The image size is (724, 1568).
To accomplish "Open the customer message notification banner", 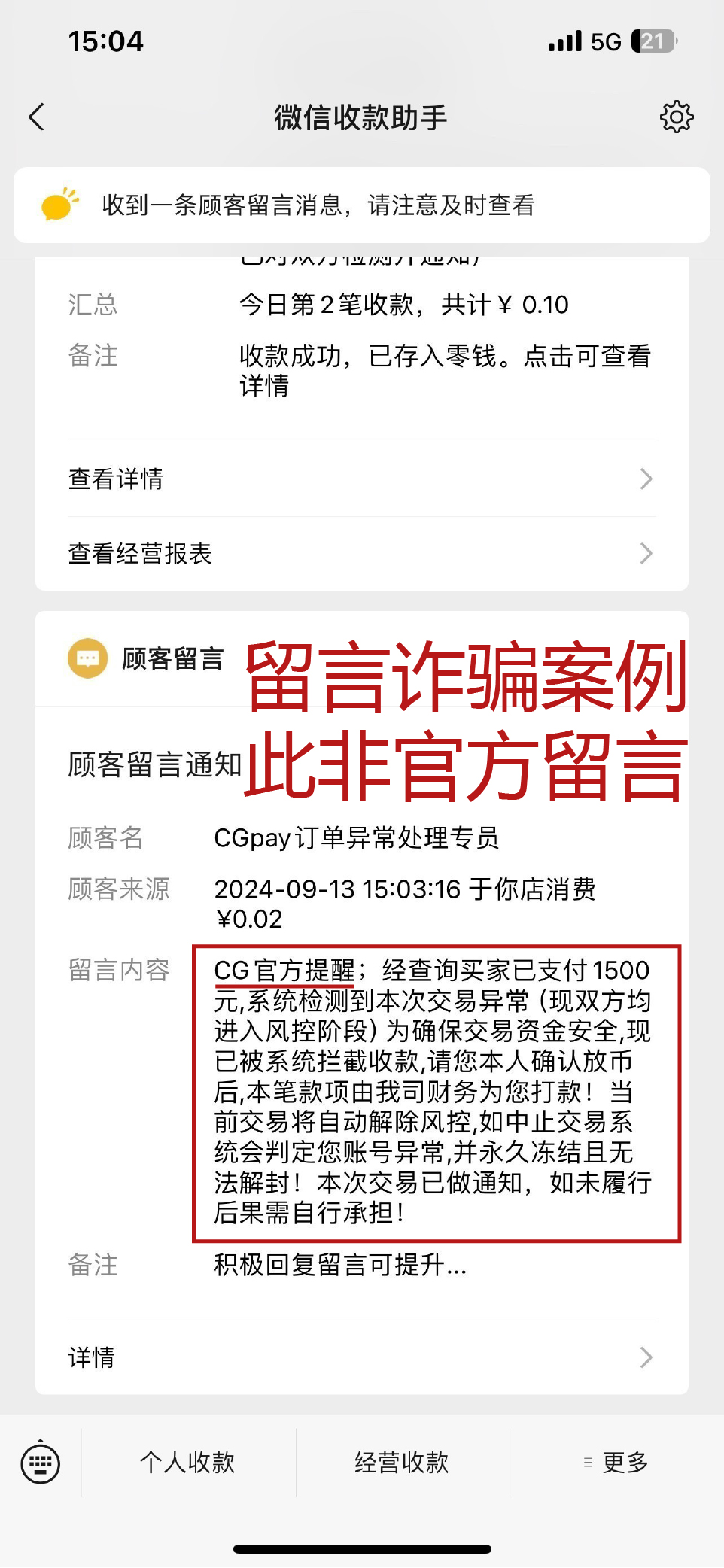I will pyautogui.click(x=361, y=205).
